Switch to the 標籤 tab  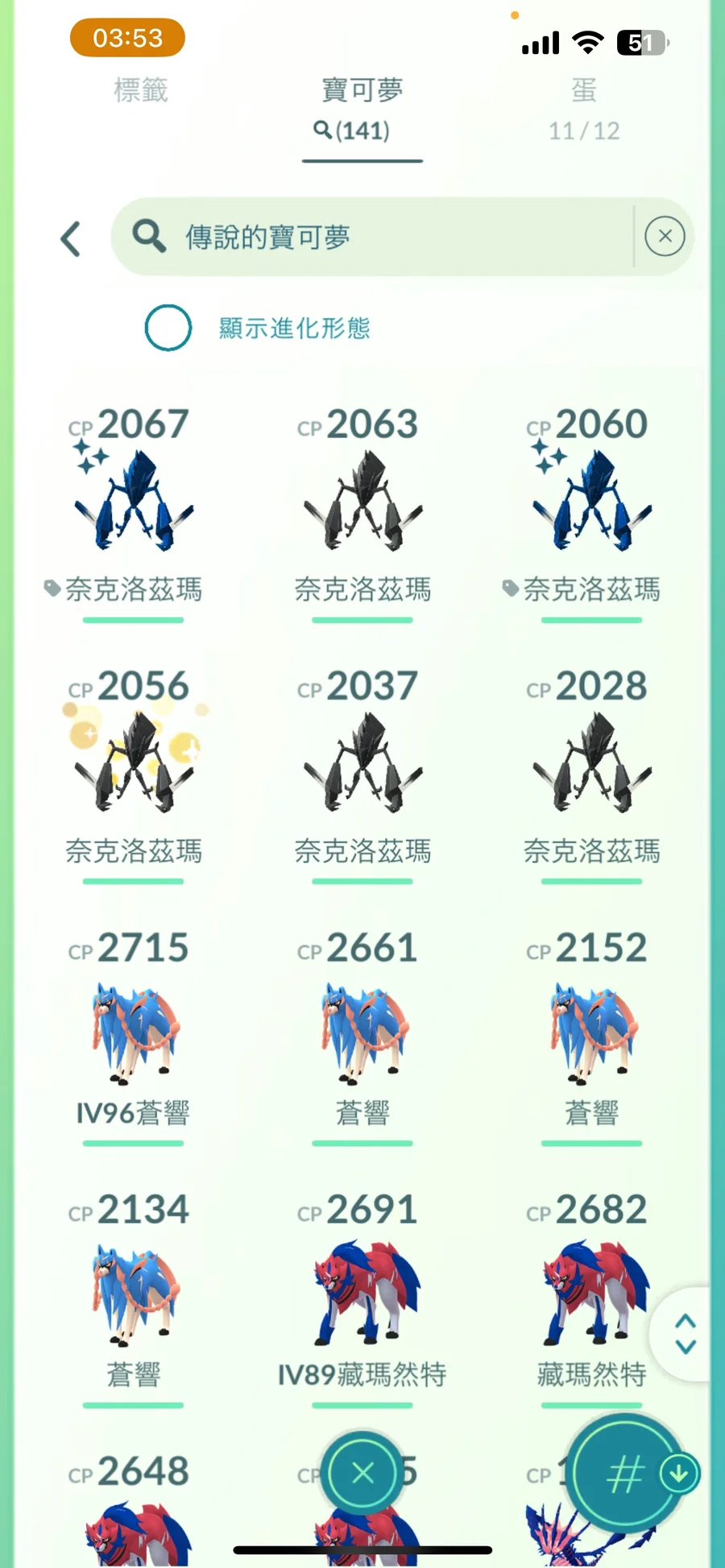click(x=141, y=90)
